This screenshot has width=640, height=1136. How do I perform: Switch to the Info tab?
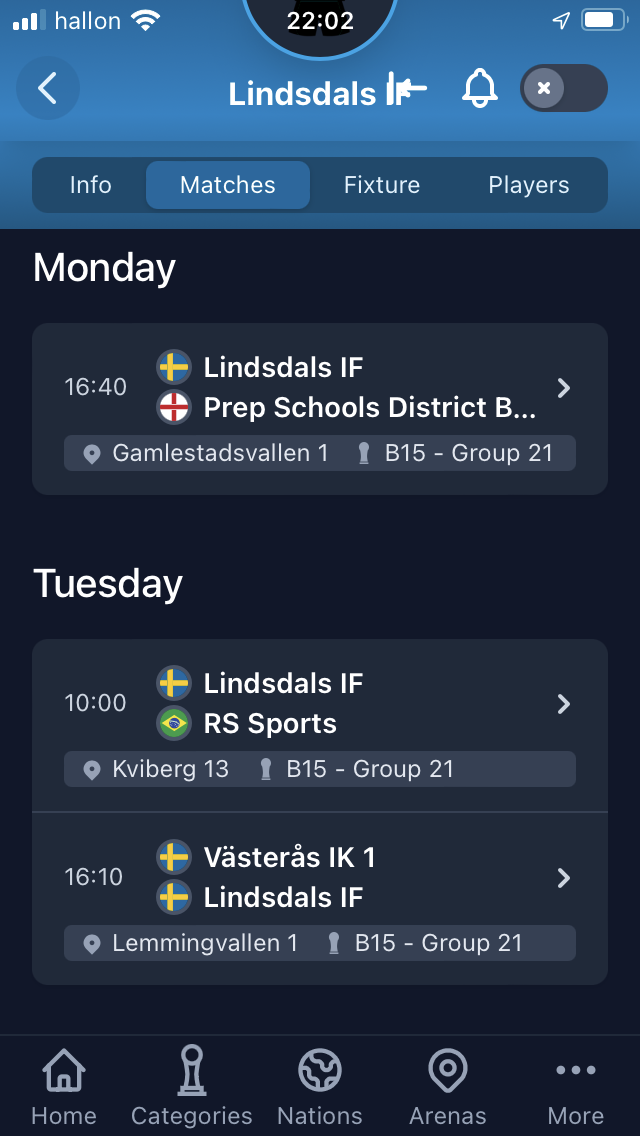(90, 185)
